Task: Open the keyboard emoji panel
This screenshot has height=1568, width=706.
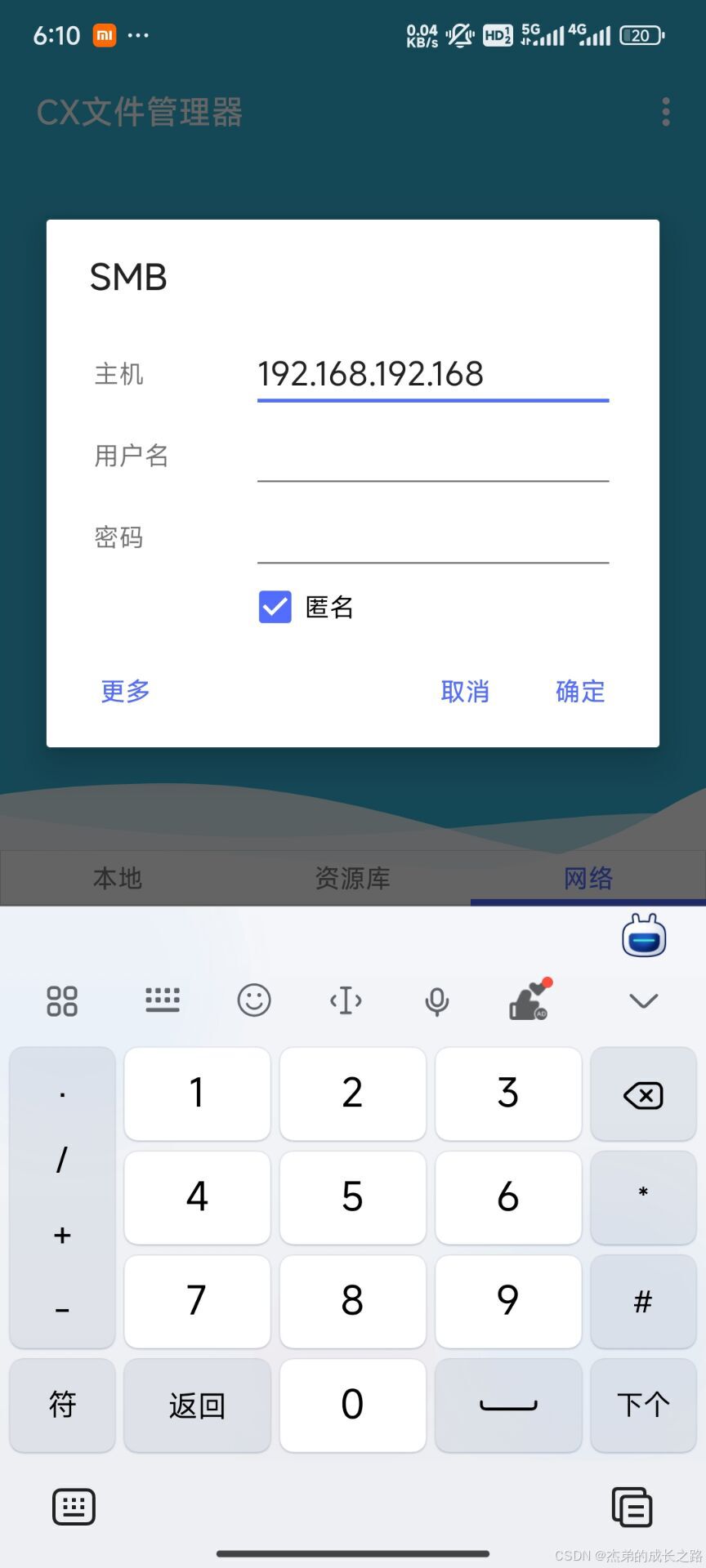Action: coord(254,1000)
